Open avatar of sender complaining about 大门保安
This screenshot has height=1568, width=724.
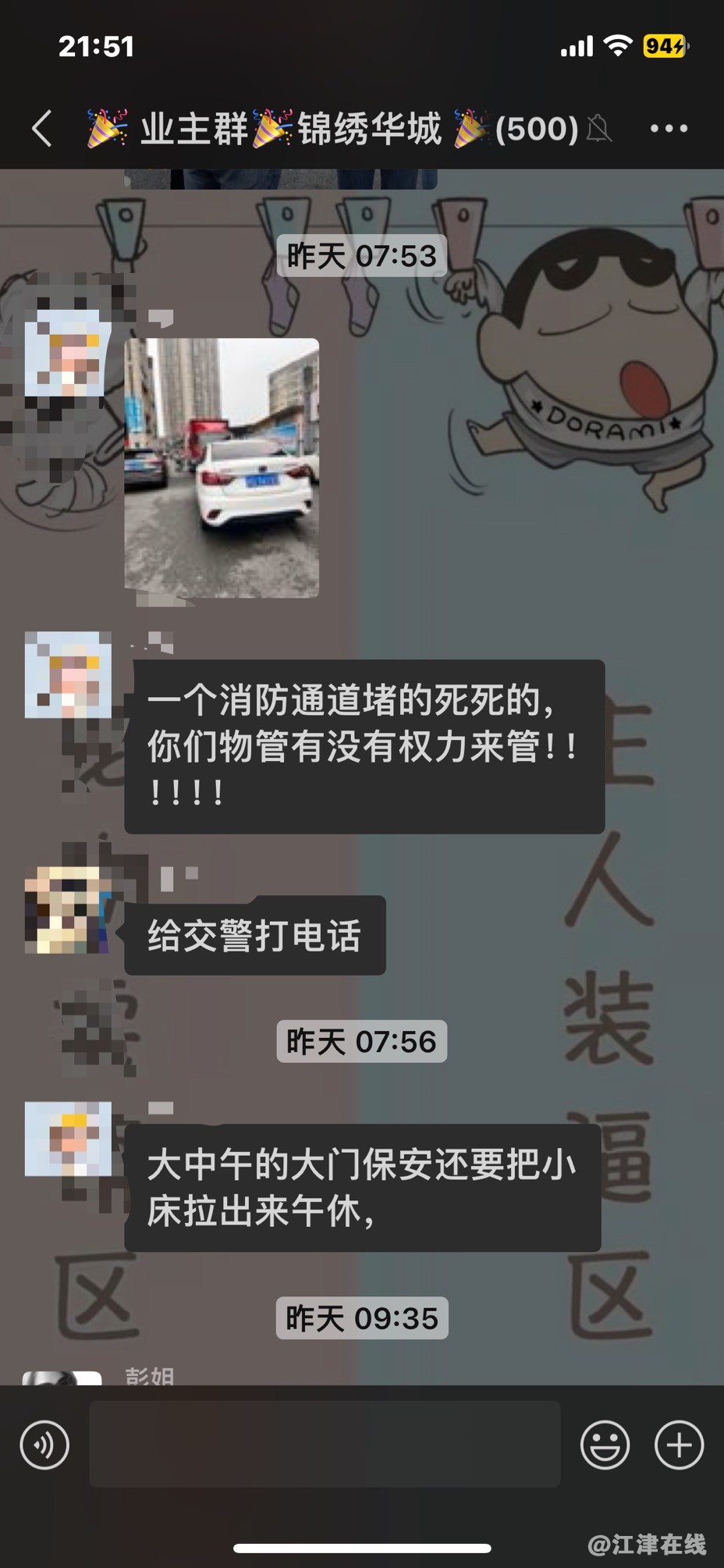click(x=67, y=1139)
